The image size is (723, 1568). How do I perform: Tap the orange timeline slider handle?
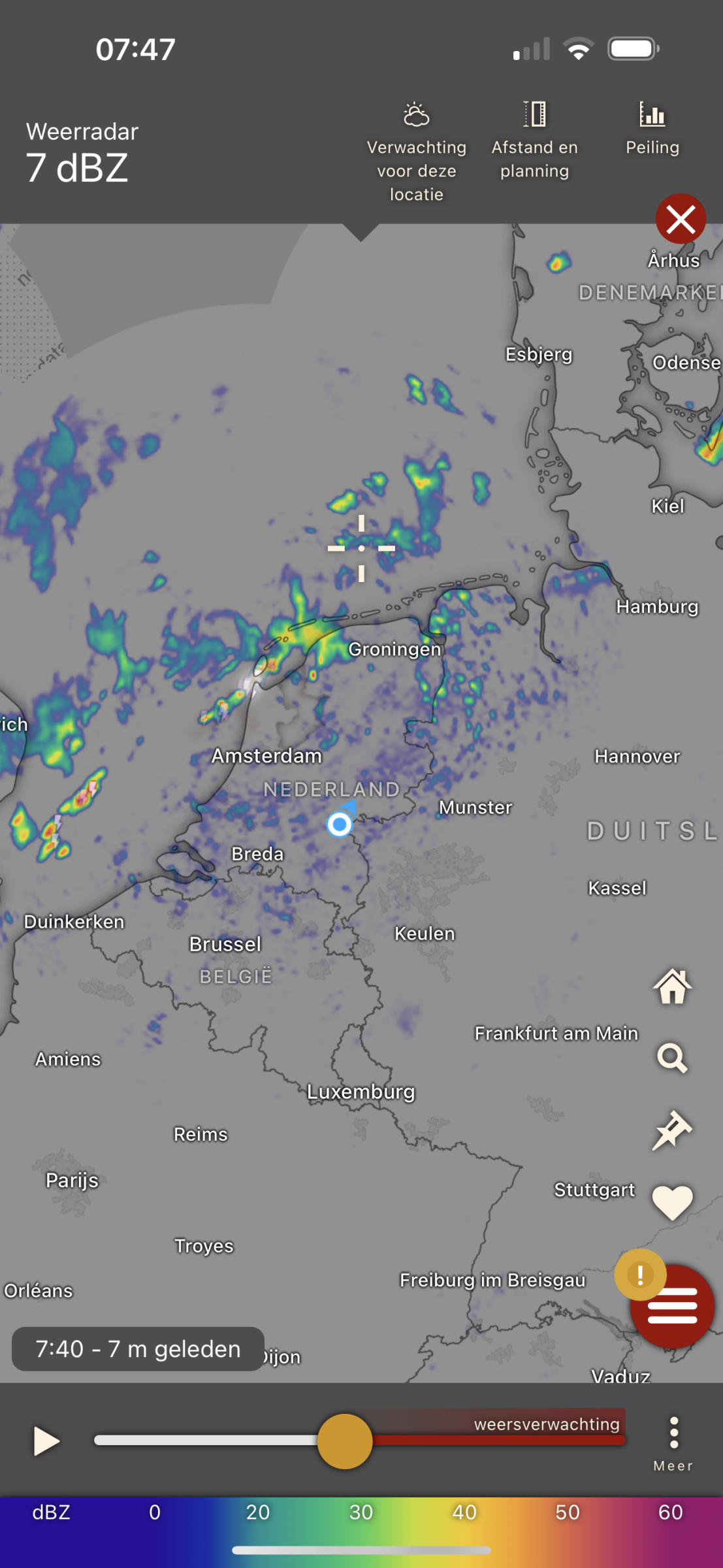[x=345, y=1441]
